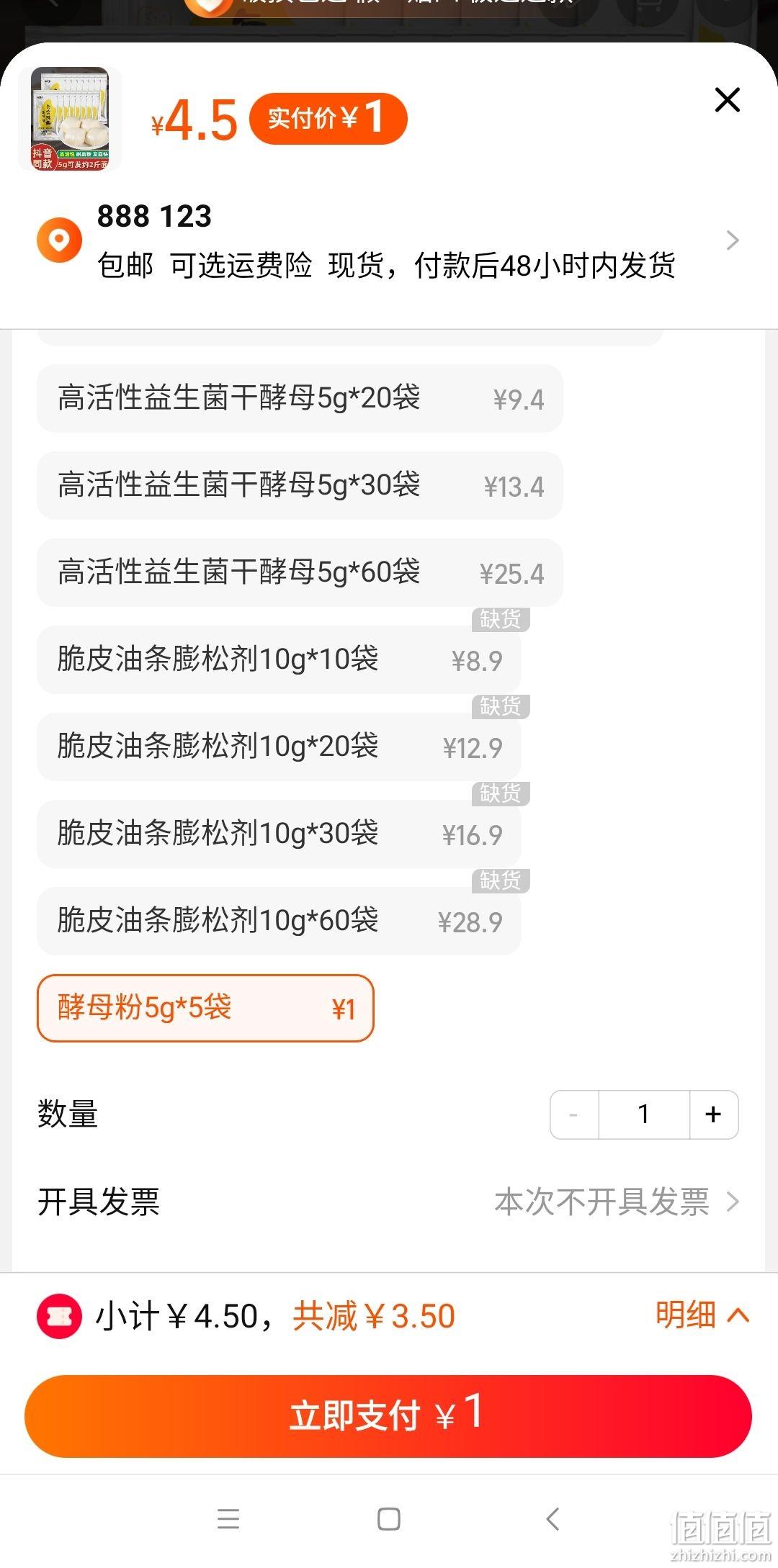
Task: Increase quantity with the plus button
Action: pos(713,1114)
